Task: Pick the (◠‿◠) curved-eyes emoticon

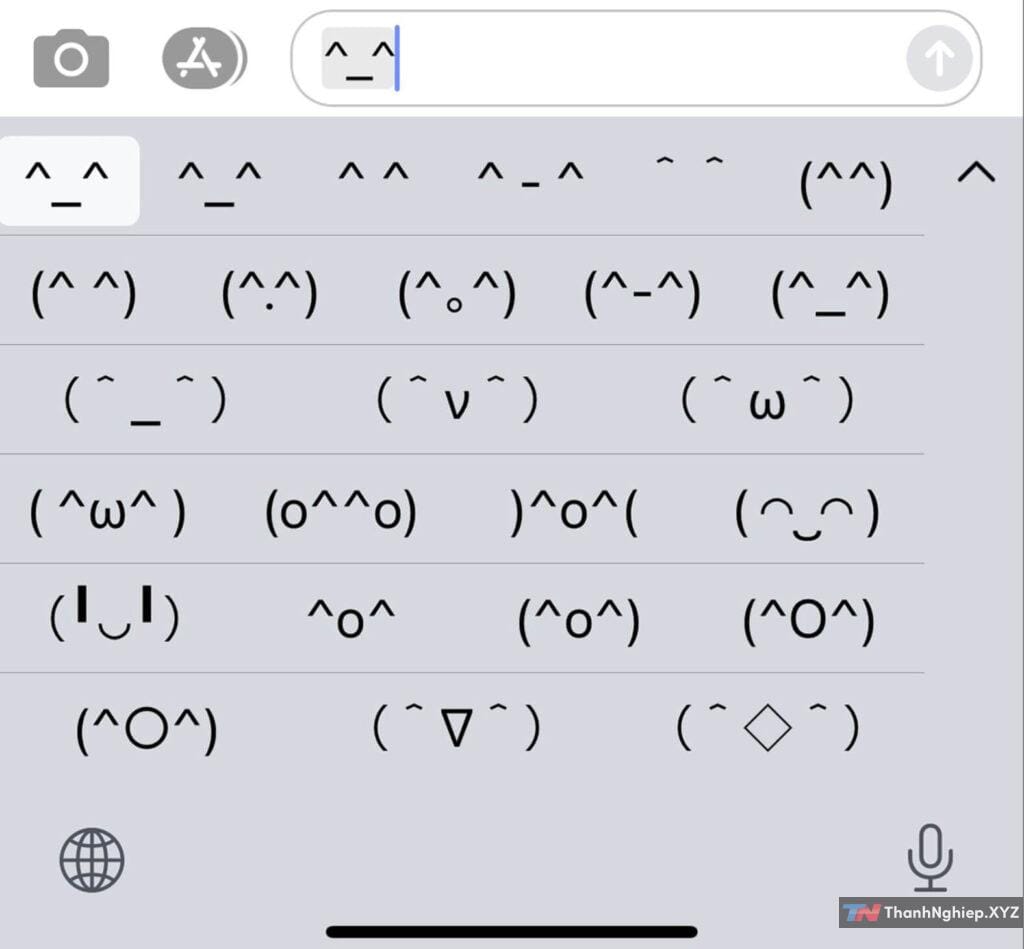Action: (807, 514)
